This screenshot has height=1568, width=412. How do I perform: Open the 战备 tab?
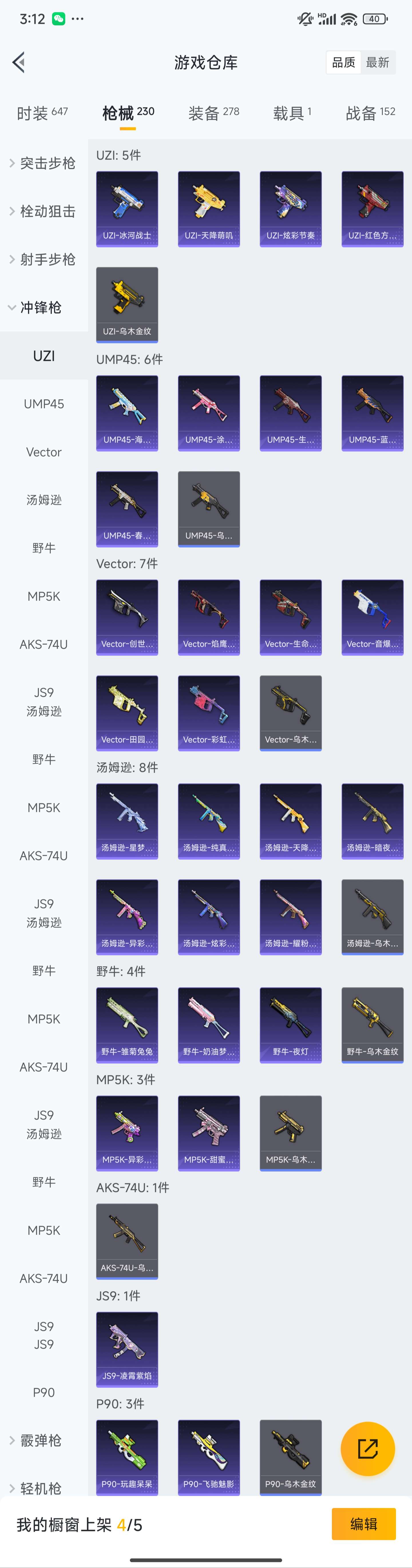point(370,113)
